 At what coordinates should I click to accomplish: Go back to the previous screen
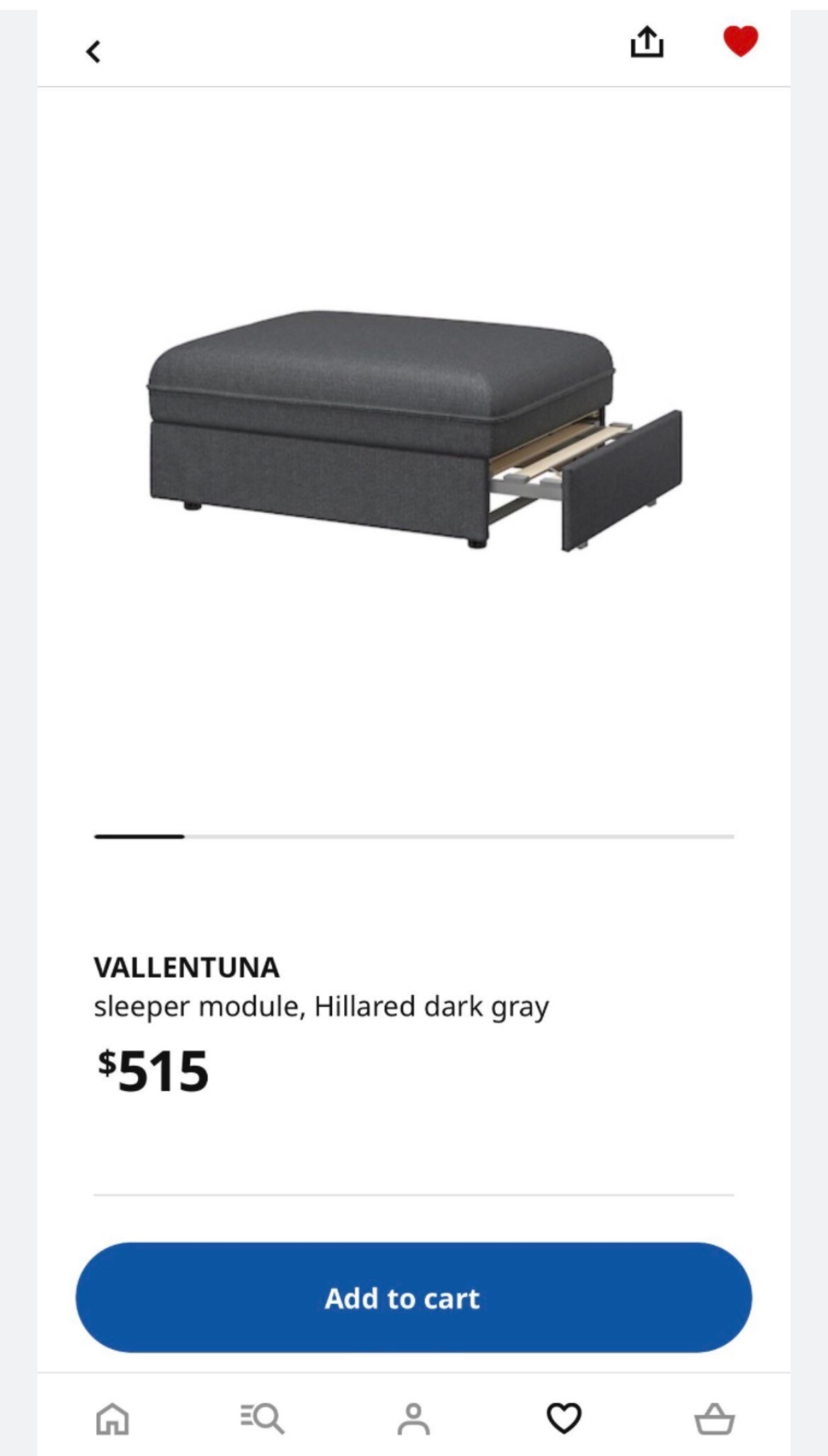(93, 52)
